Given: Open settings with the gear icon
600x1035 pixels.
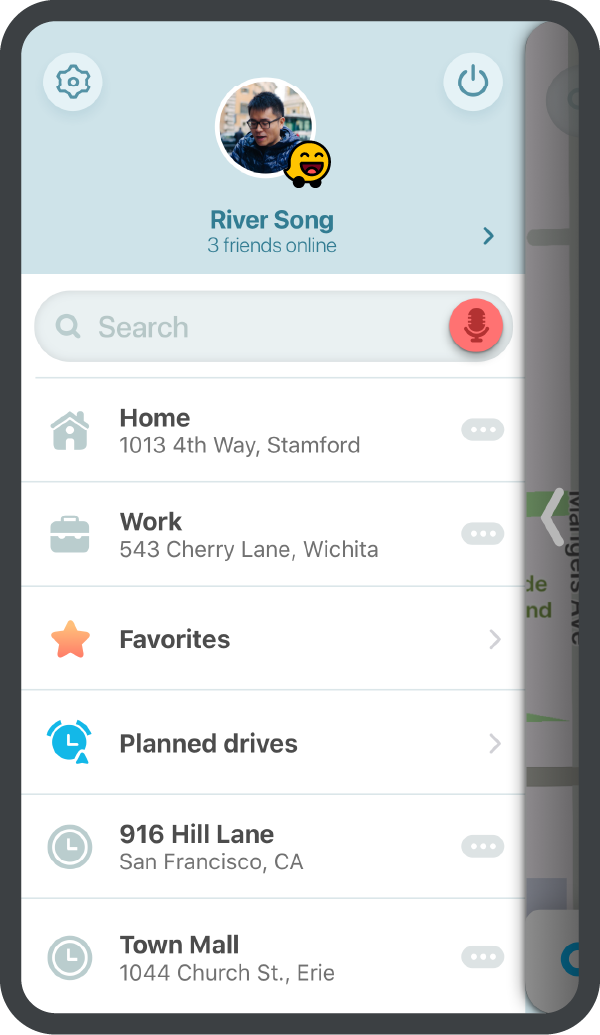Looking at the screenshot, I should tap(73, 82).
